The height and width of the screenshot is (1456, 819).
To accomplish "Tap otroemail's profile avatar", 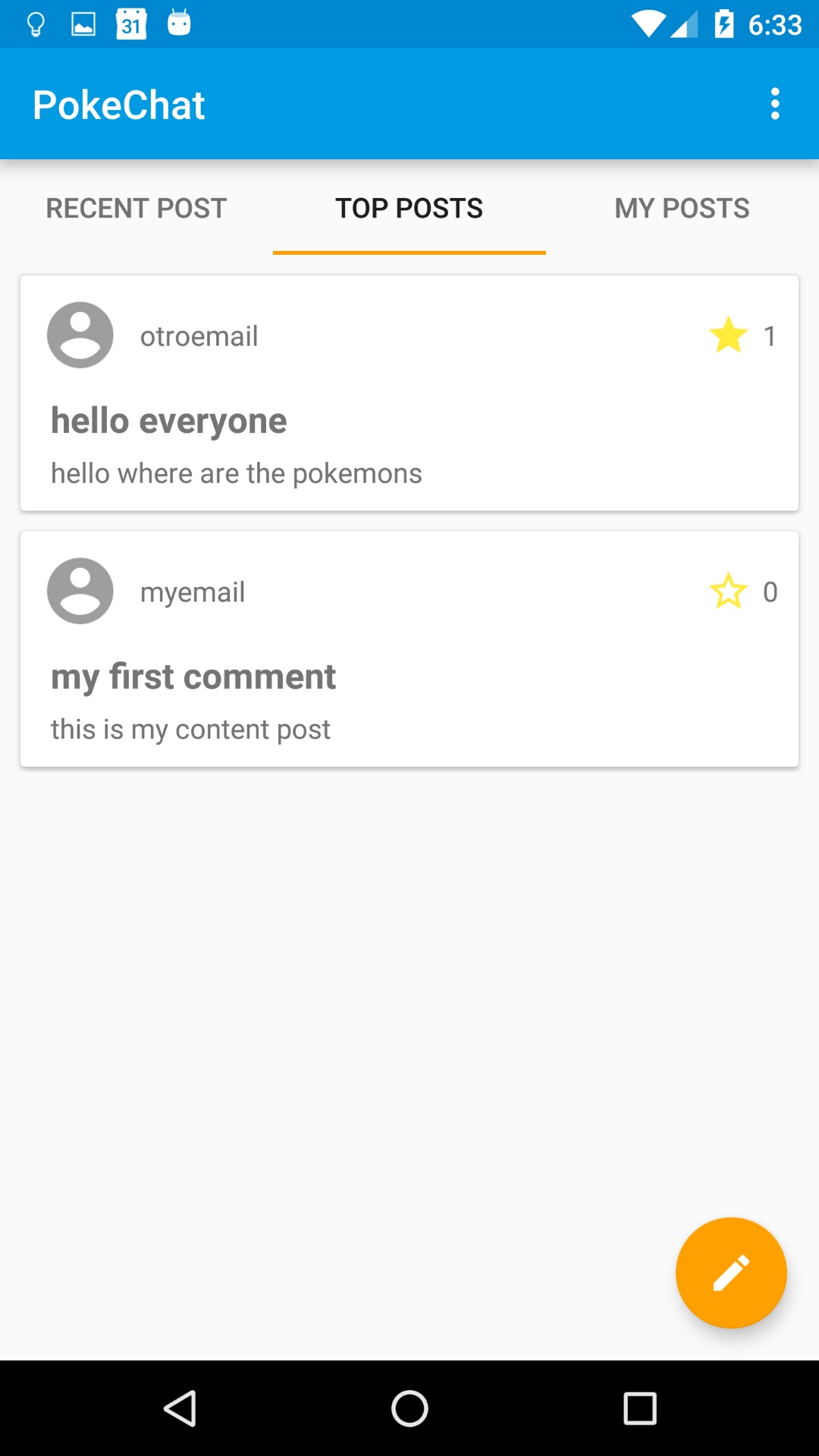I will click(80, 334).
